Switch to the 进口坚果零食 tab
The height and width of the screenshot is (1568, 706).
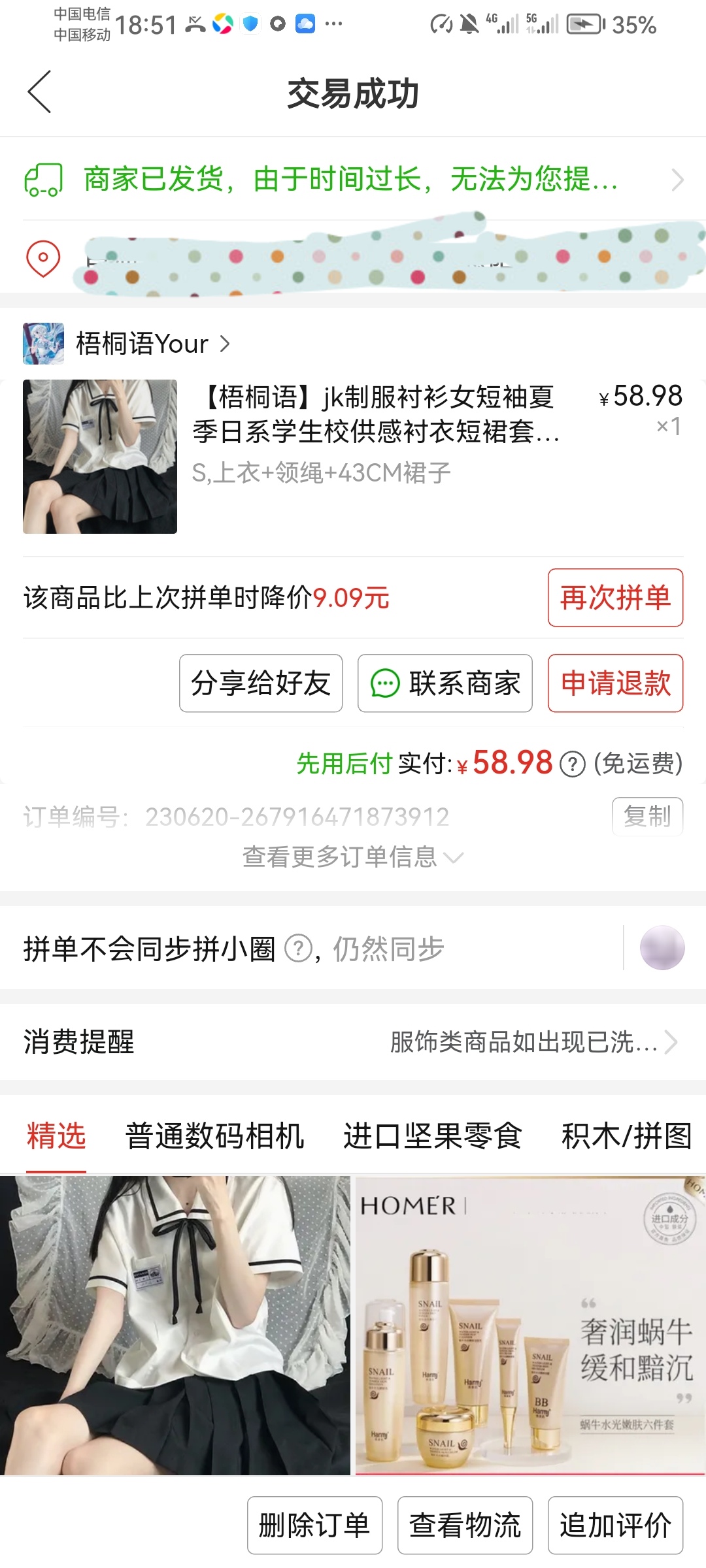(432, 1136)
